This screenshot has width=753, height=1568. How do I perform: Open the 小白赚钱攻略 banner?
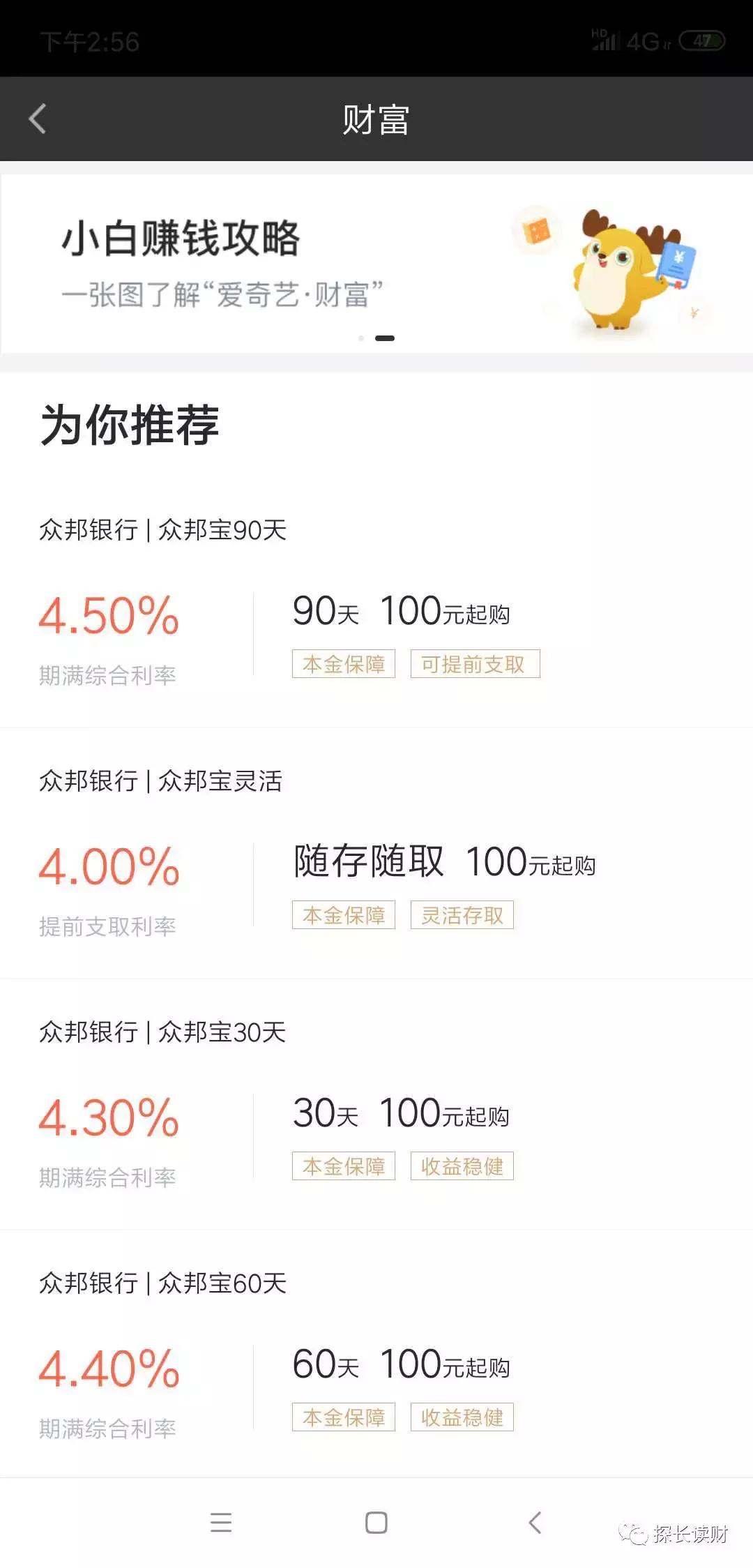click(279, 265)
